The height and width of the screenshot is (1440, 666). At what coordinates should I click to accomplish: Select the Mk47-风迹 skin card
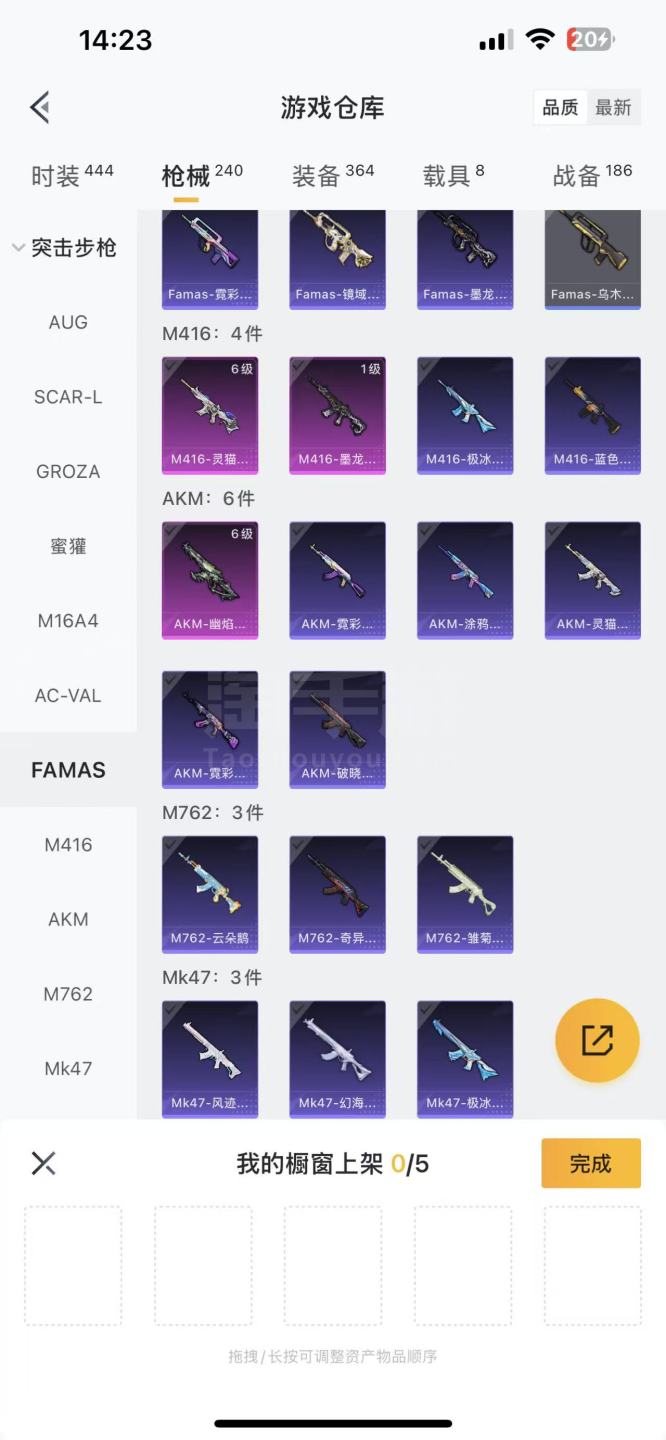click(210, 1058)
